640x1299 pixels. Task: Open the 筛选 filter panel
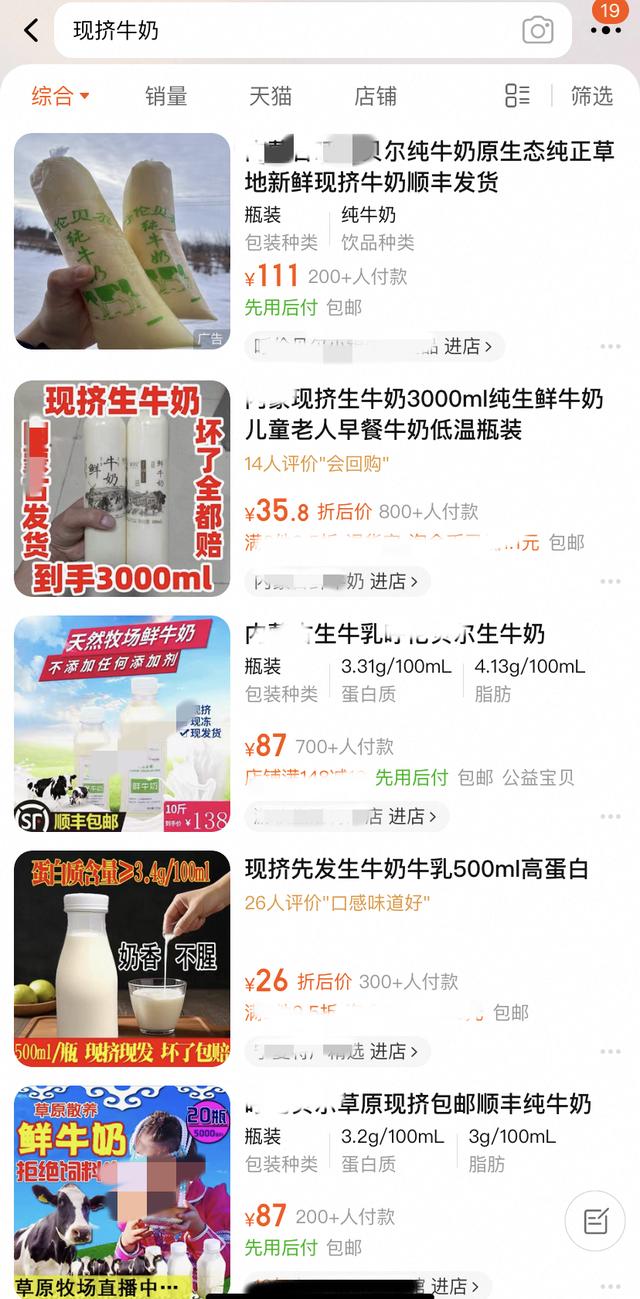click(x=591, y=96)
